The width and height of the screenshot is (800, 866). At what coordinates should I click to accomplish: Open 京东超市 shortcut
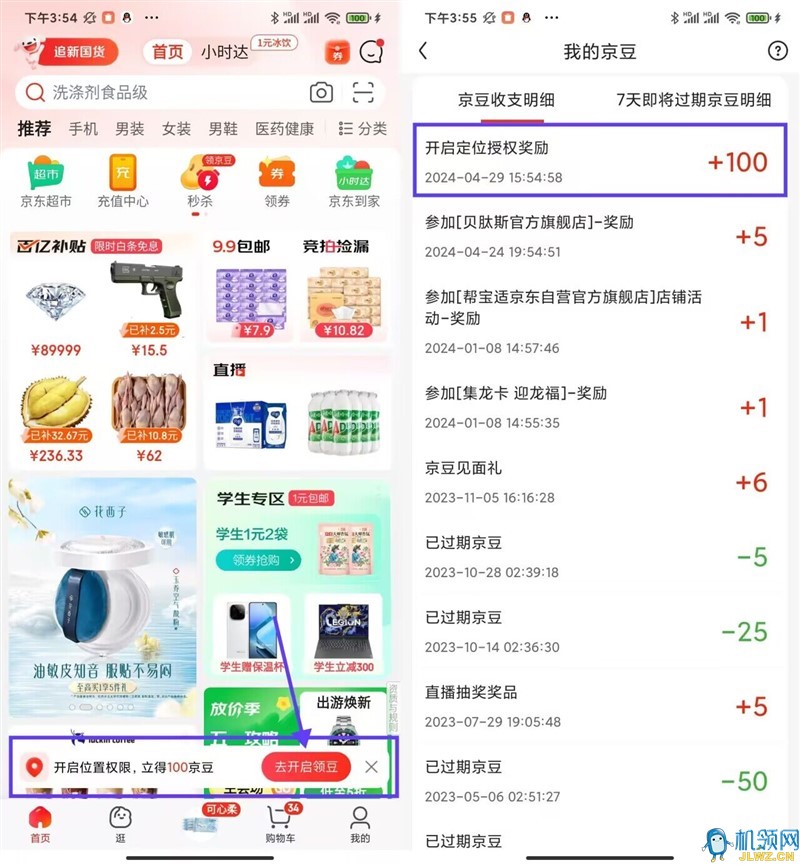point(46,180)
